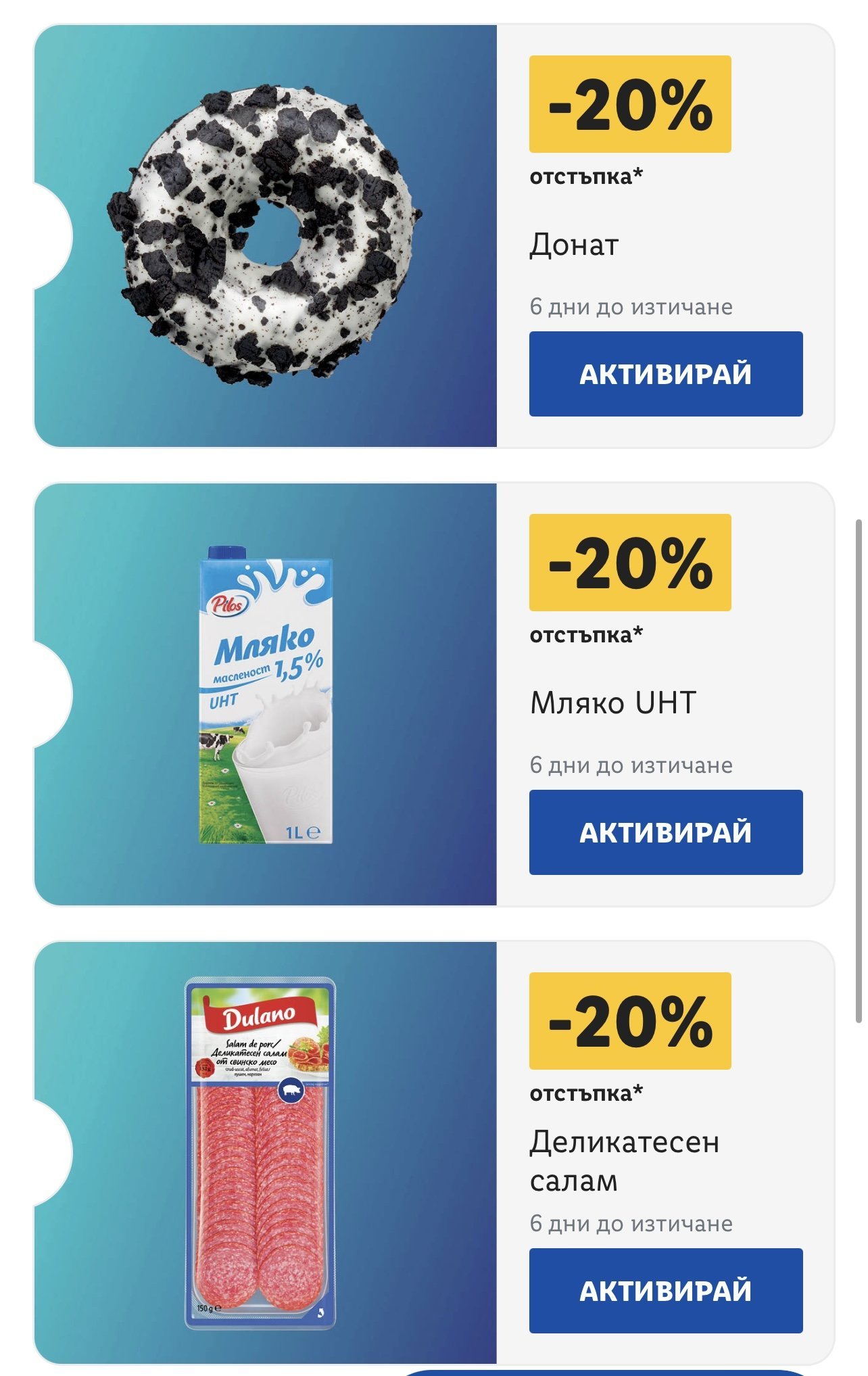Activate the Деликатесен салам coupon
Image resolution: width=868 pixels, height=1376 pixels.
665,1291
